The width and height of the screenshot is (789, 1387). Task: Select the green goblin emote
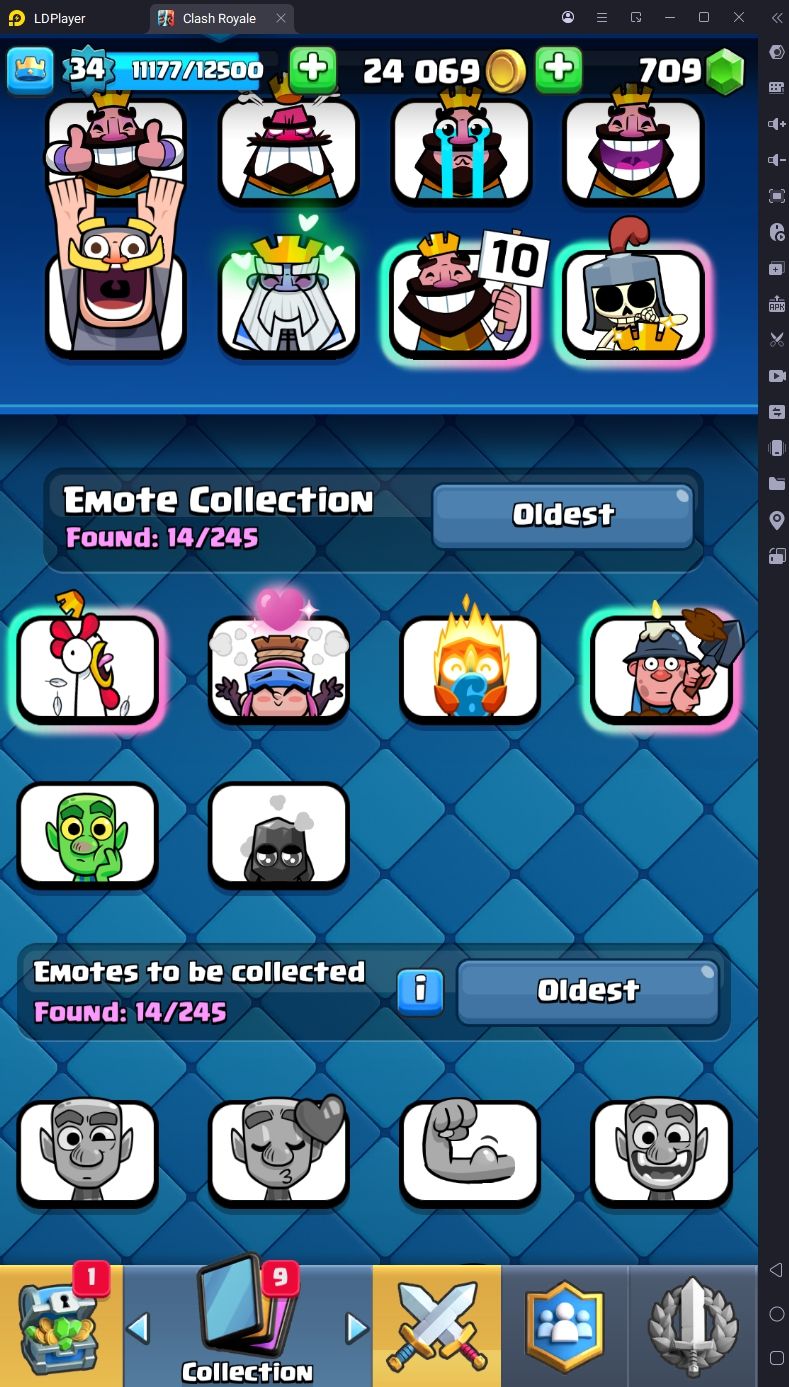[88, 834]
